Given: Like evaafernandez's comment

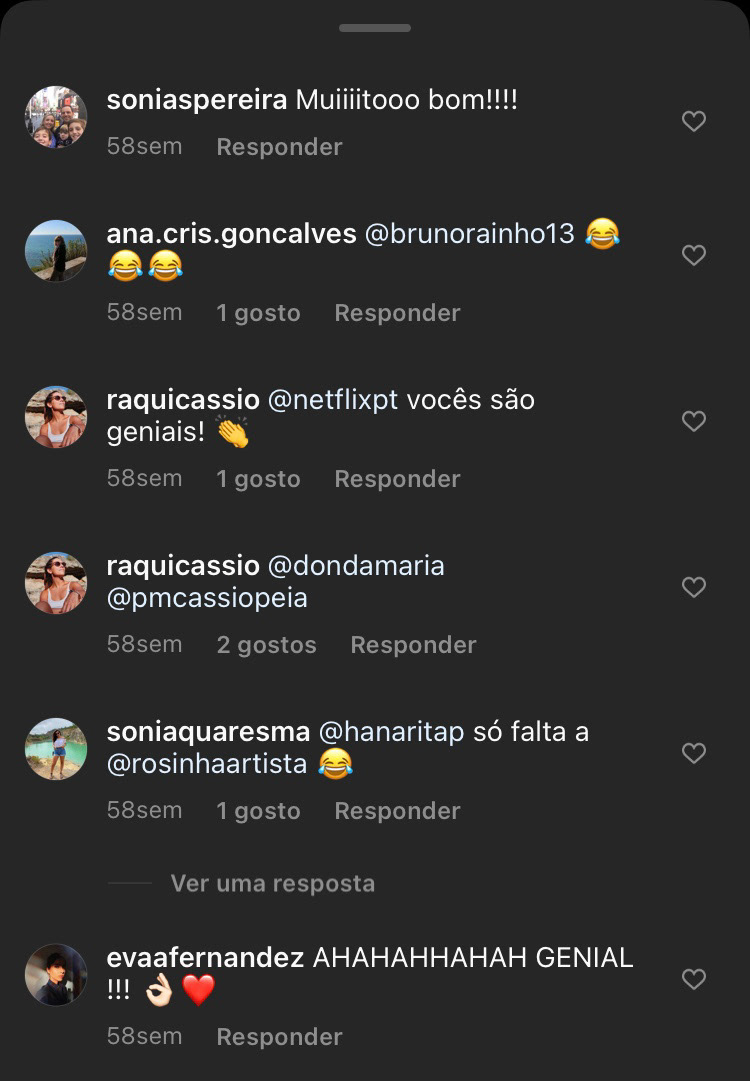Looking at the screenshot, I should coord(694,979).
